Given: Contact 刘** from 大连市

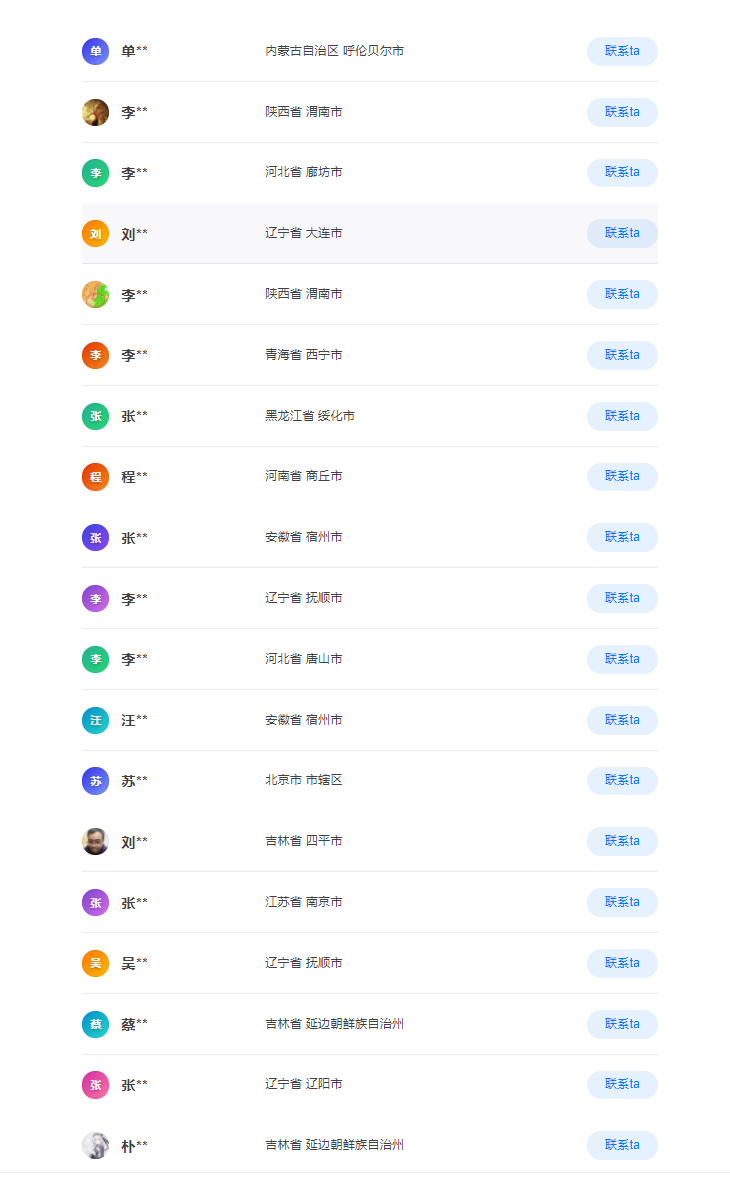Looking at the screenshot, I should point(622,233).
